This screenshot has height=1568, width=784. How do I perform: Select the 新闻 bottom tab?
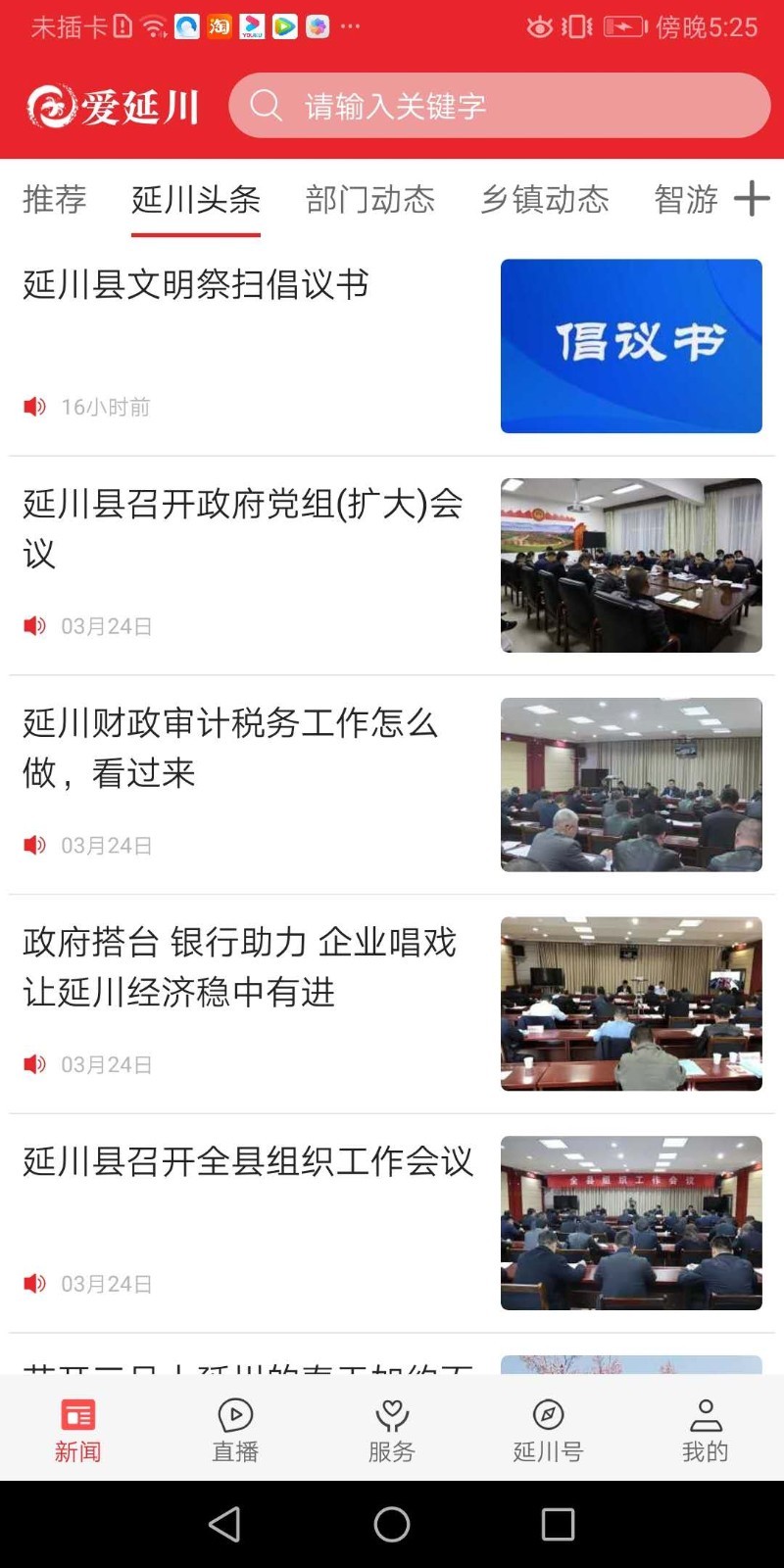tap(78, 1430)
